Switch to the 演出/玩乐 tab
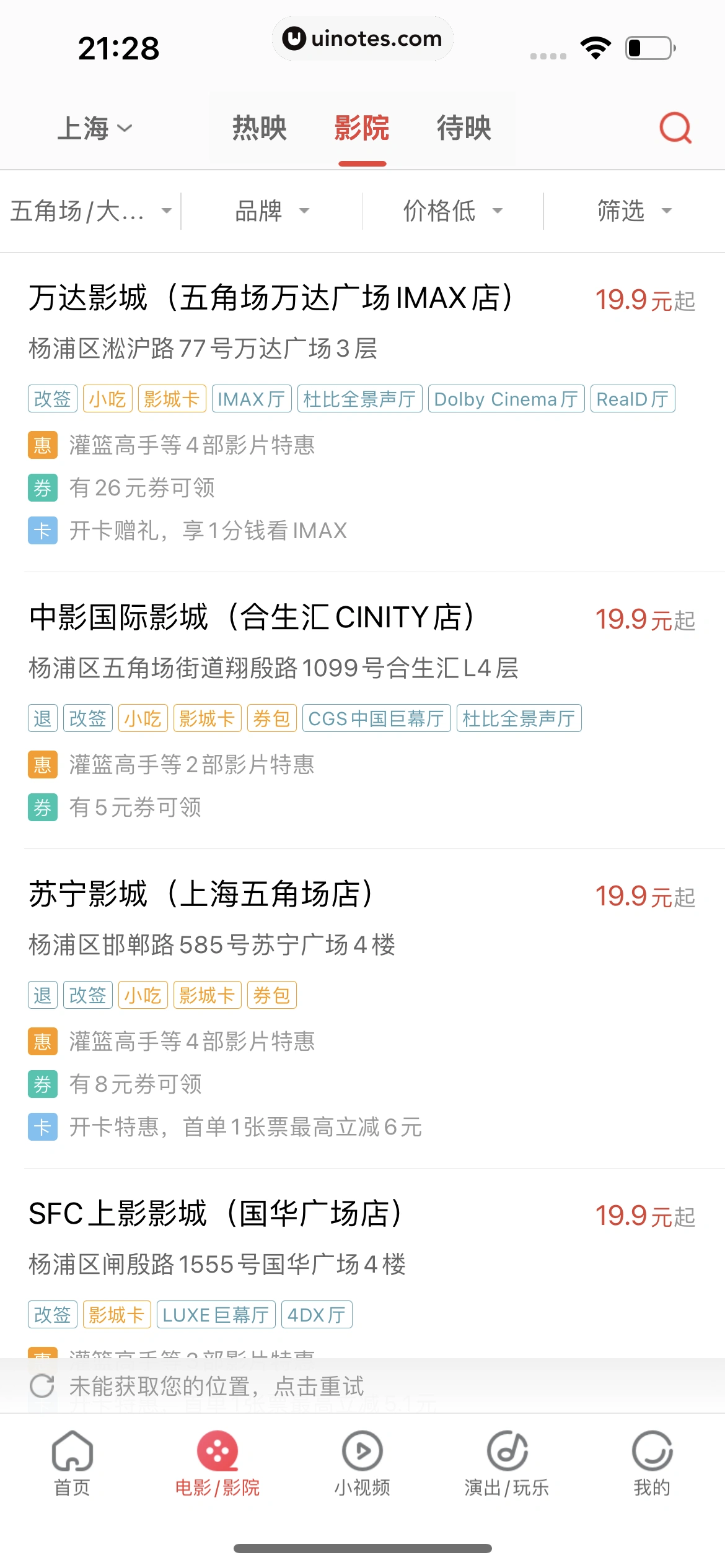 point(507,1462)
